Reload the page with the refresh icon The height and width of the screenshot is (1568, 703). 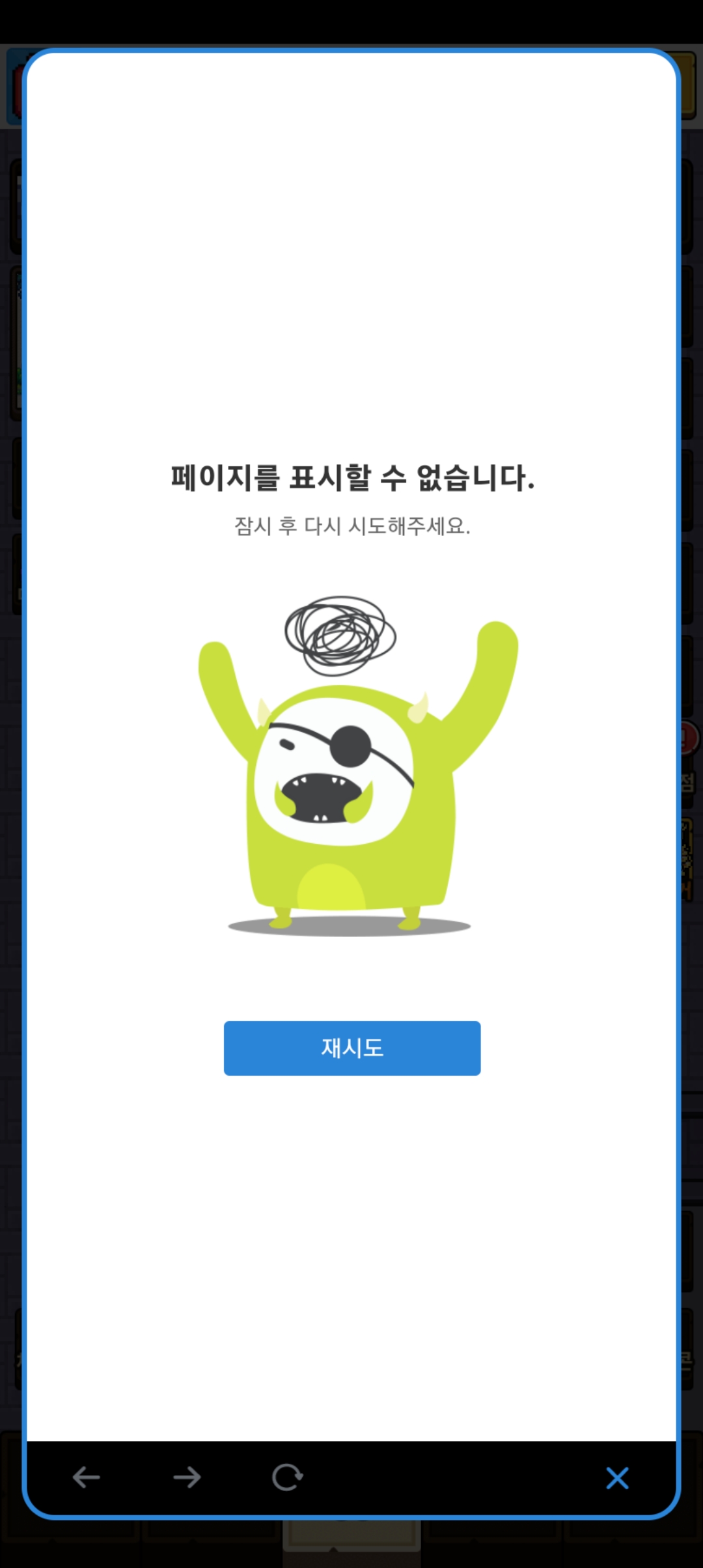click(x=287, y=1477)
